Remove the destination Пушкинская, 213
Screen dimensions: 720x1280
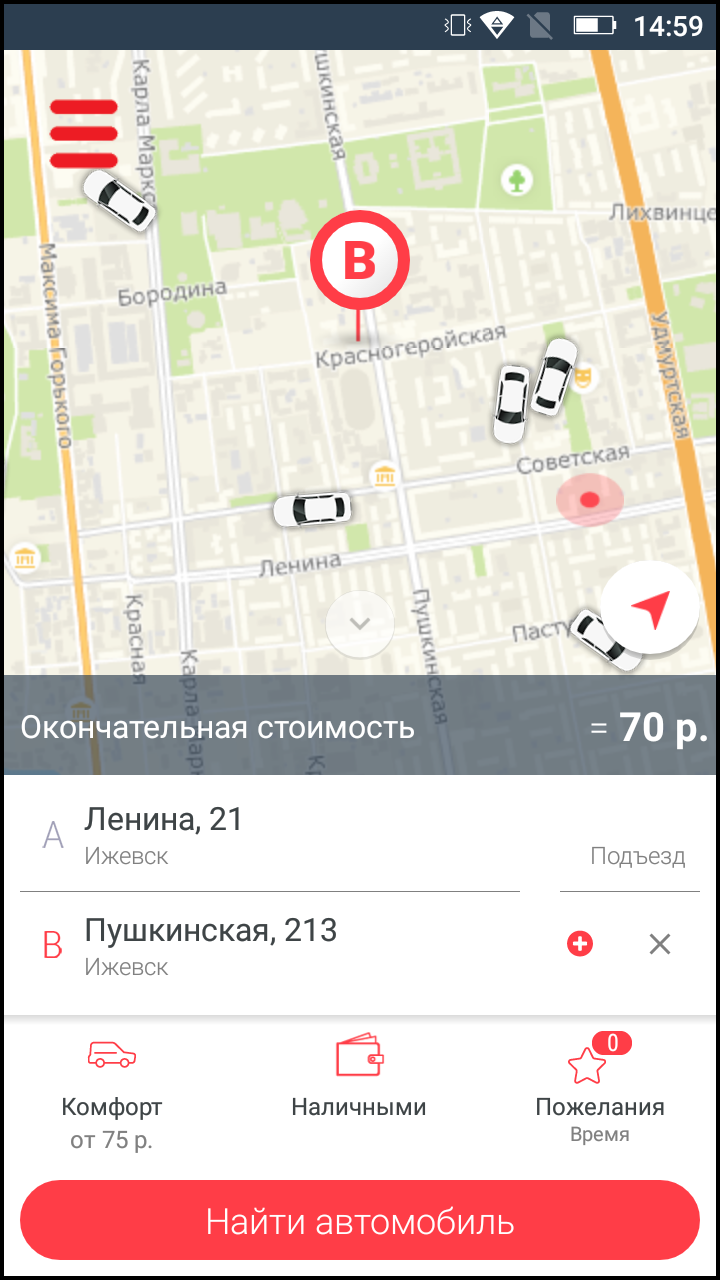tap(659, 943)
